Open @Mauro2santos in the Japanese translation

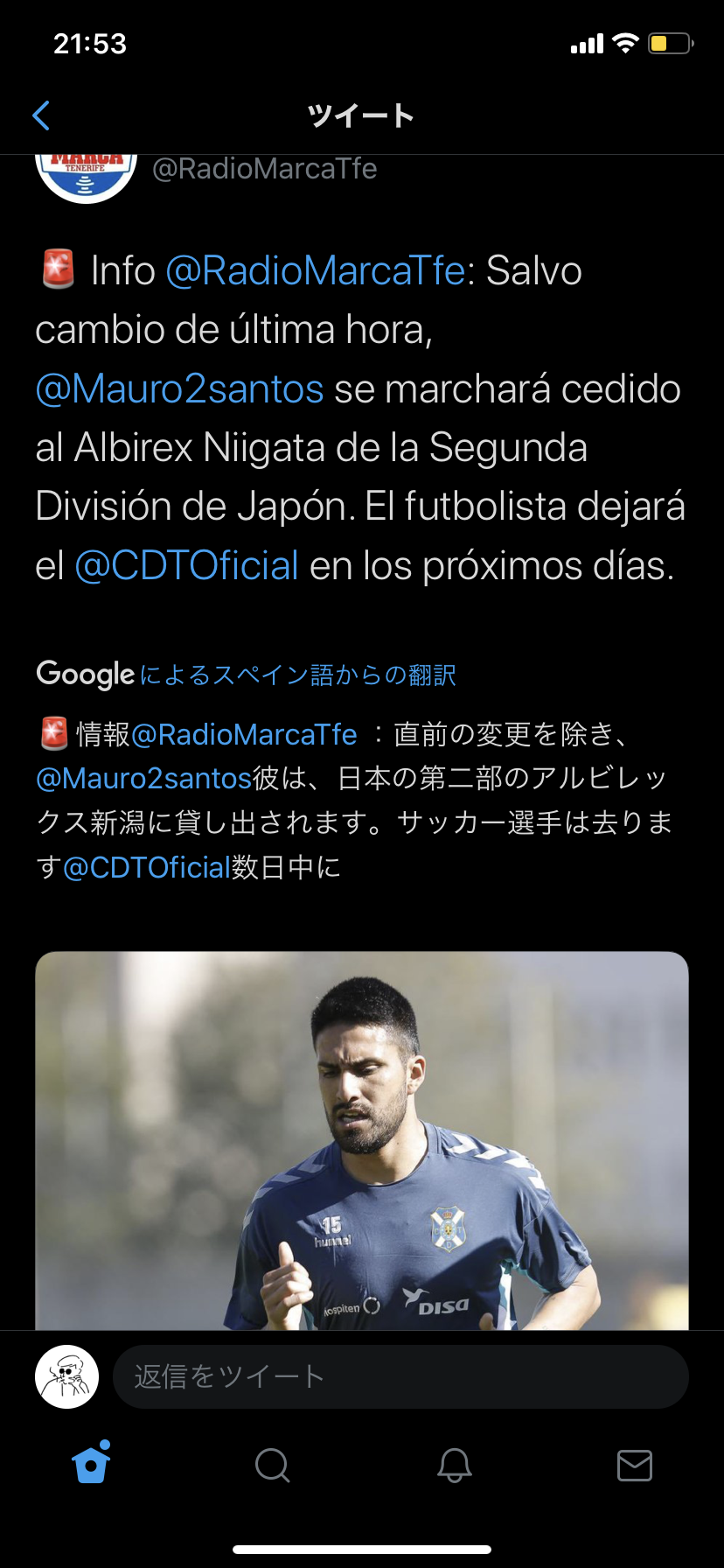pyautogui.click(x=144, y=778)
